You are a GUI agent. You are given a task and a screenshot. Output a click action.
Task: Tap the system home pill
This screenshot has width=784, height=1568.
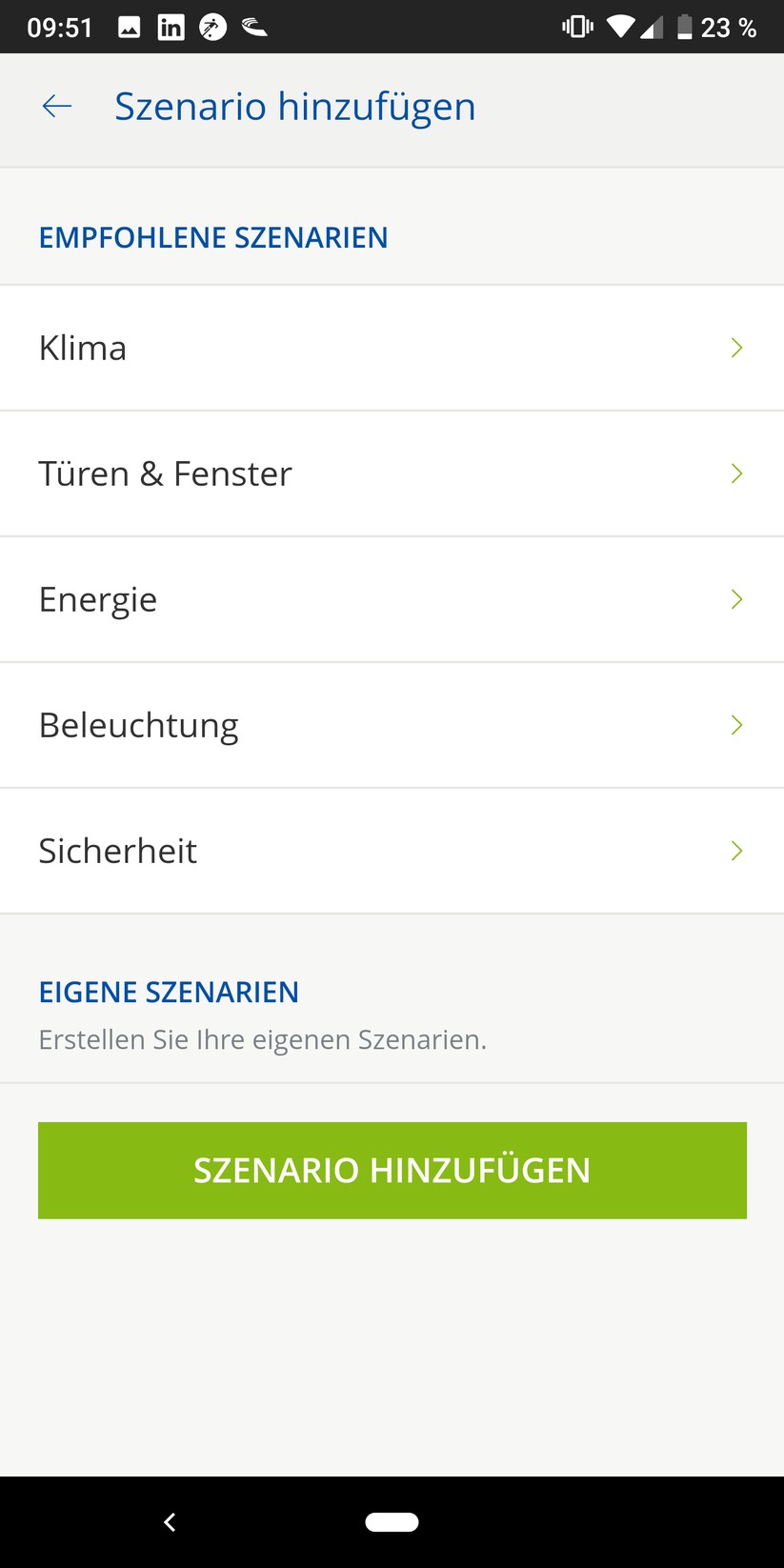pyautogui.click(x=392, y=1522)
